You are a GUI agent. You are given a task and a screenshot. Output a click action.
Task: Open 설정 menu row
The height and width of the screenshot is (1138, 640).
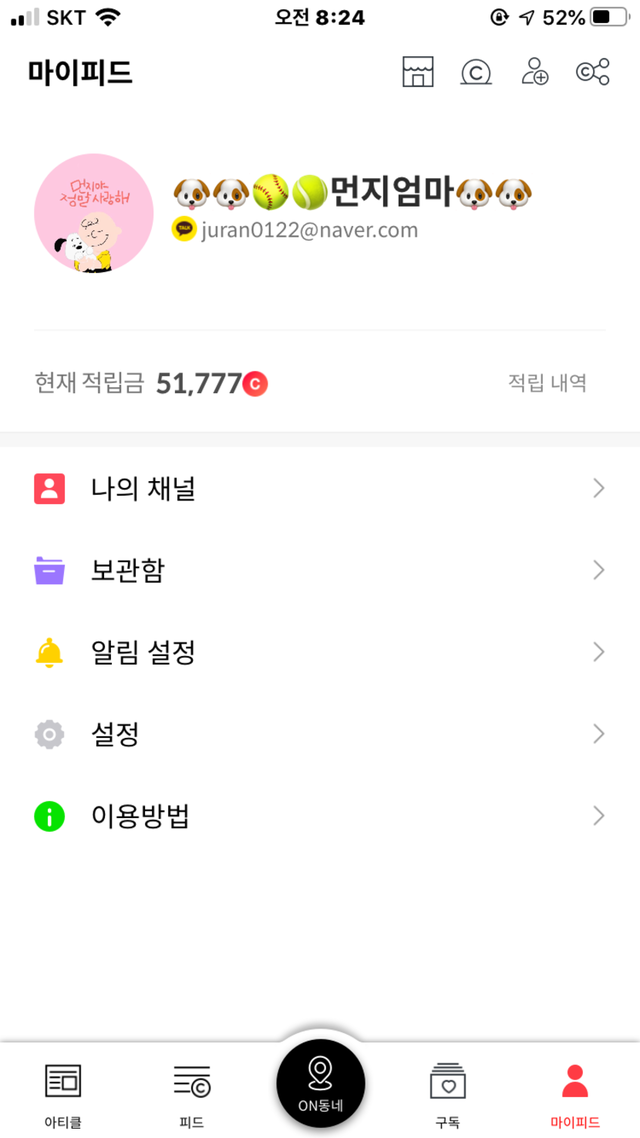pyautogui.click(x=320, y=734)
